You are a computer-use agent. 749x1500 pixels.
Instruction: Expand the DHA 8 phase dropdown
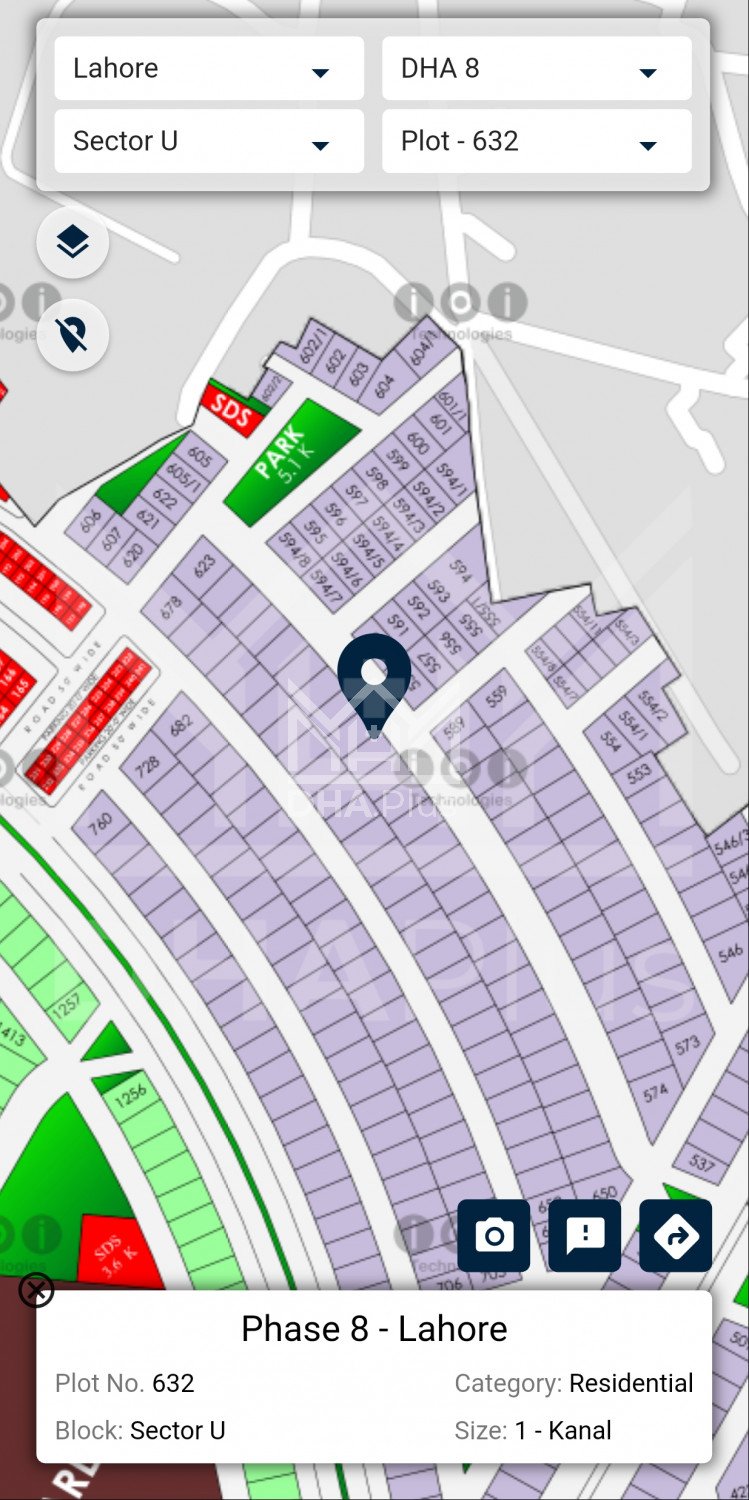[x=536, y=69]
